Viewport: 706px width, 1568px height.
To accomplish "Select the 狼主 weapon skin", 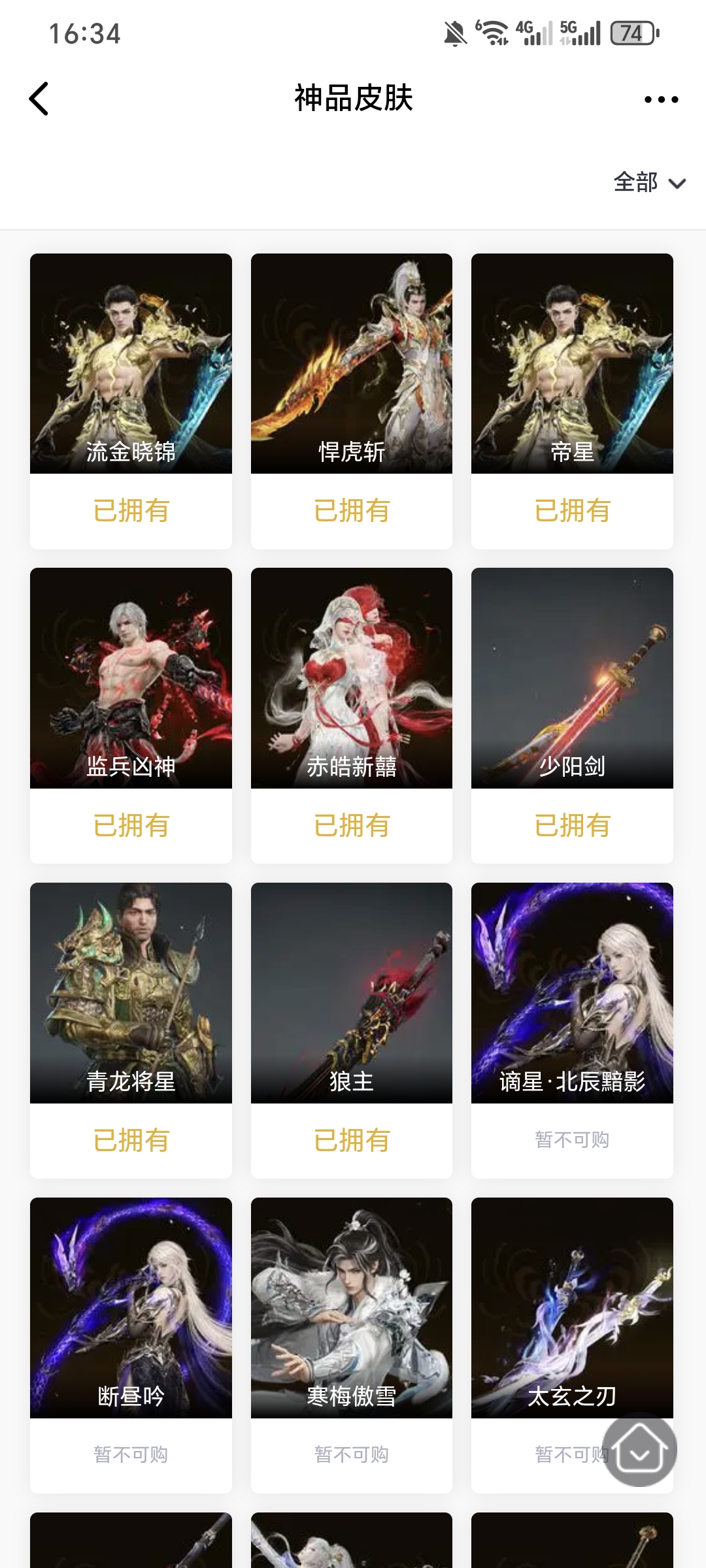I will [352, 993].
